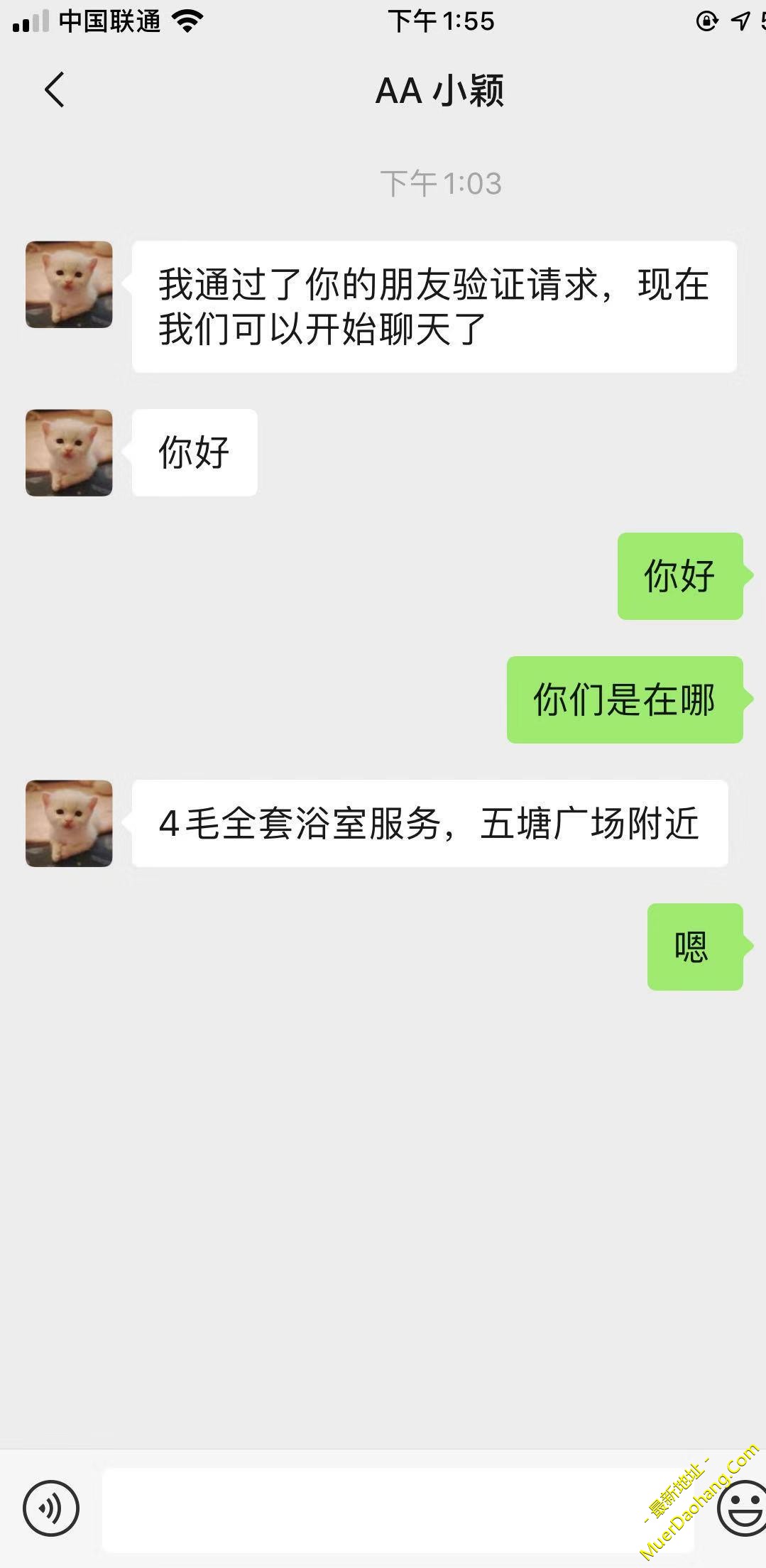766x1568 pixels.
Task: Go back from the AA 小颖 chat
Action: coord(54,90)
